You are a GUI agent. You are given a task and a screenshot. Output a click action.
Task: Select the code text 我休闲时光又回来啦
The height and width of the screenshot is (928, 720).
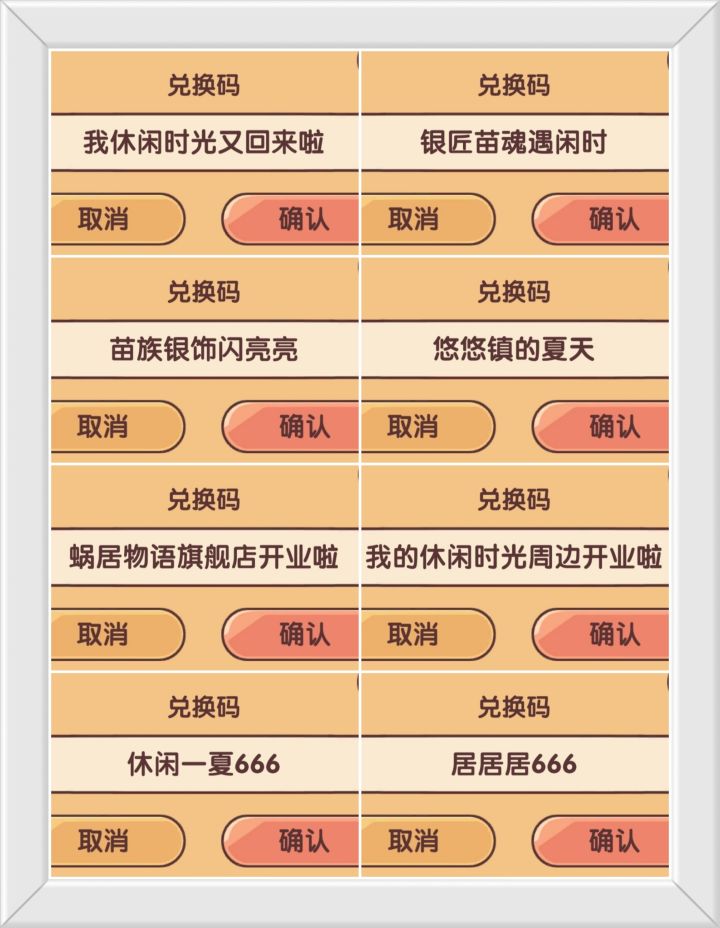click(205, 141)
